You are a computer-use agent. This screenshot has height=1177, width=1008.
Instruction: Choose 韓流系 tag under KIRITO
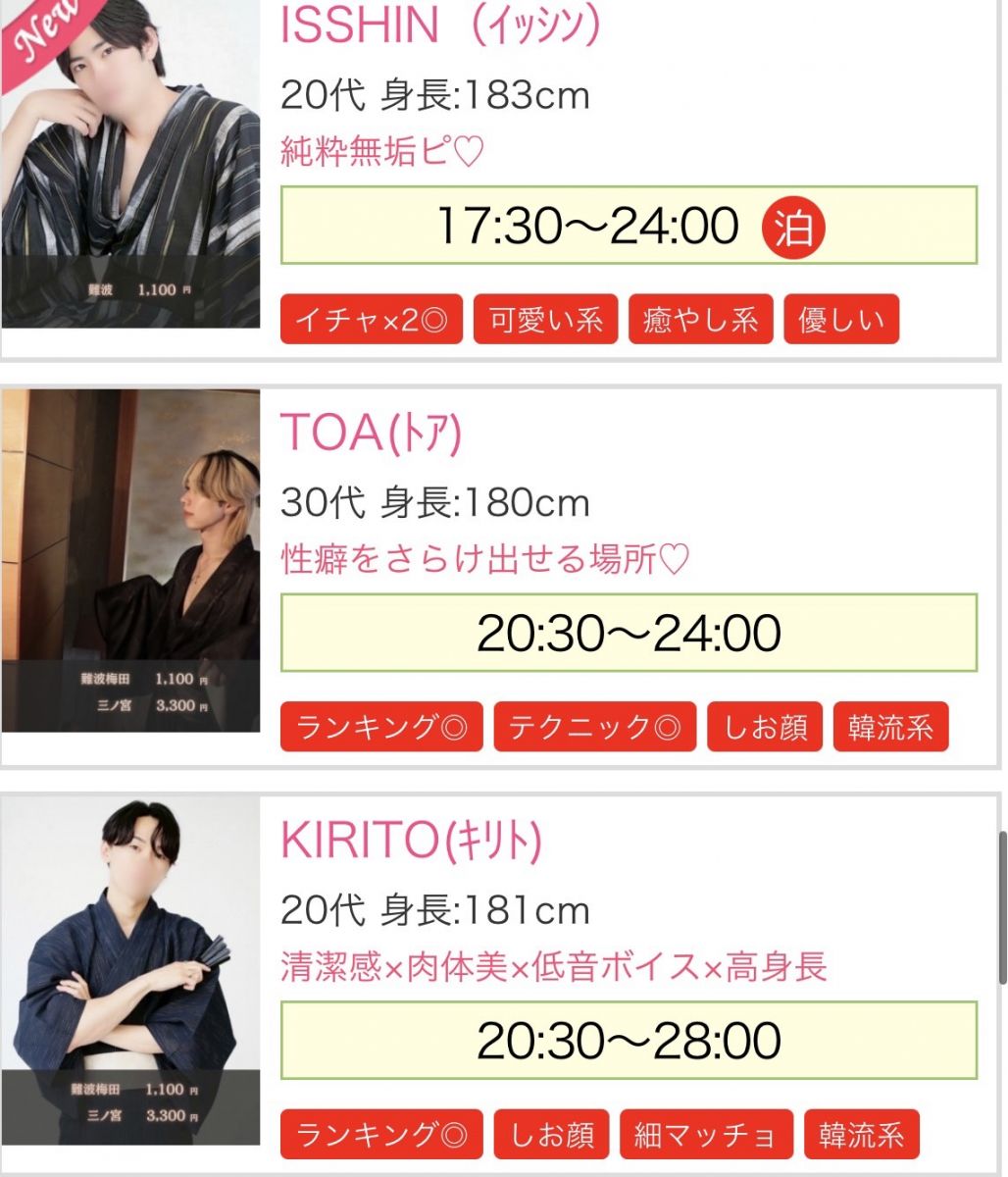pyautogui.click(x=861, y=1136)
